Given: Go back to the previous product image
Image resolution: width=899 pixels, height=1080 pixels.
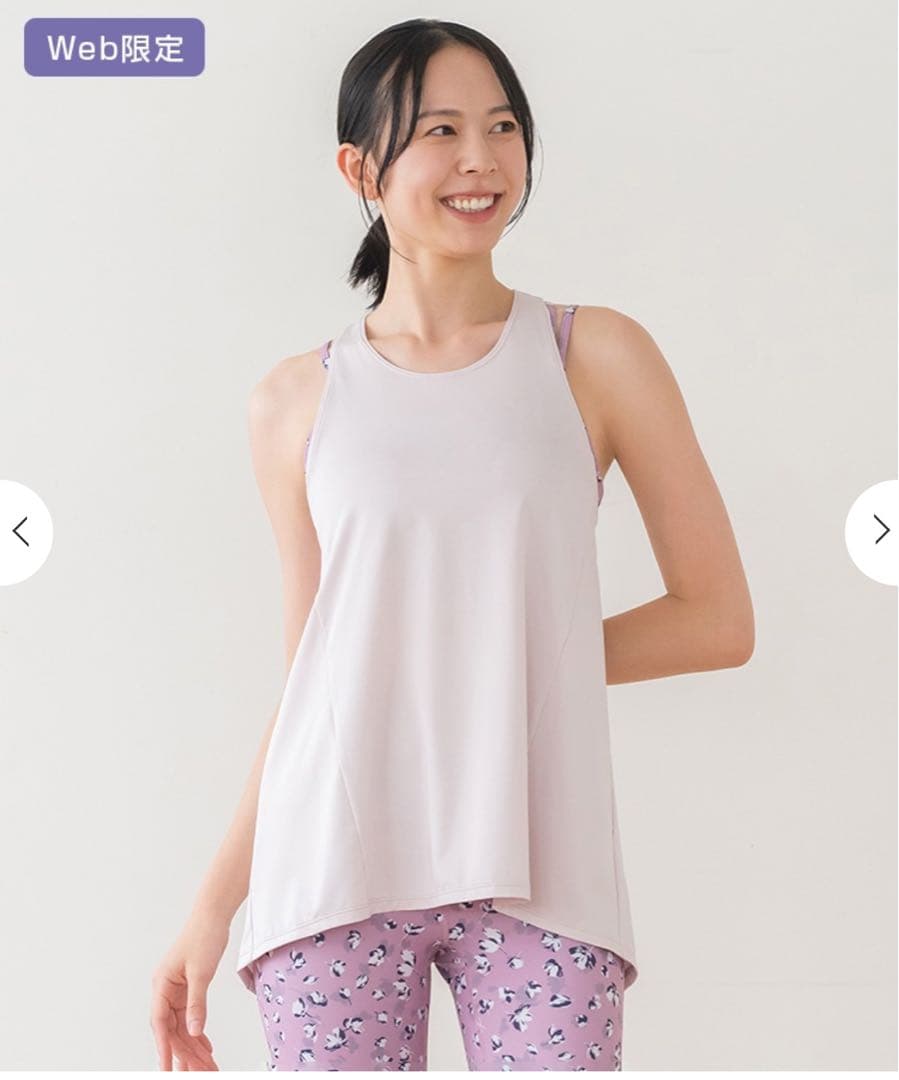Looking at the screenshot, I should point(21,531).
